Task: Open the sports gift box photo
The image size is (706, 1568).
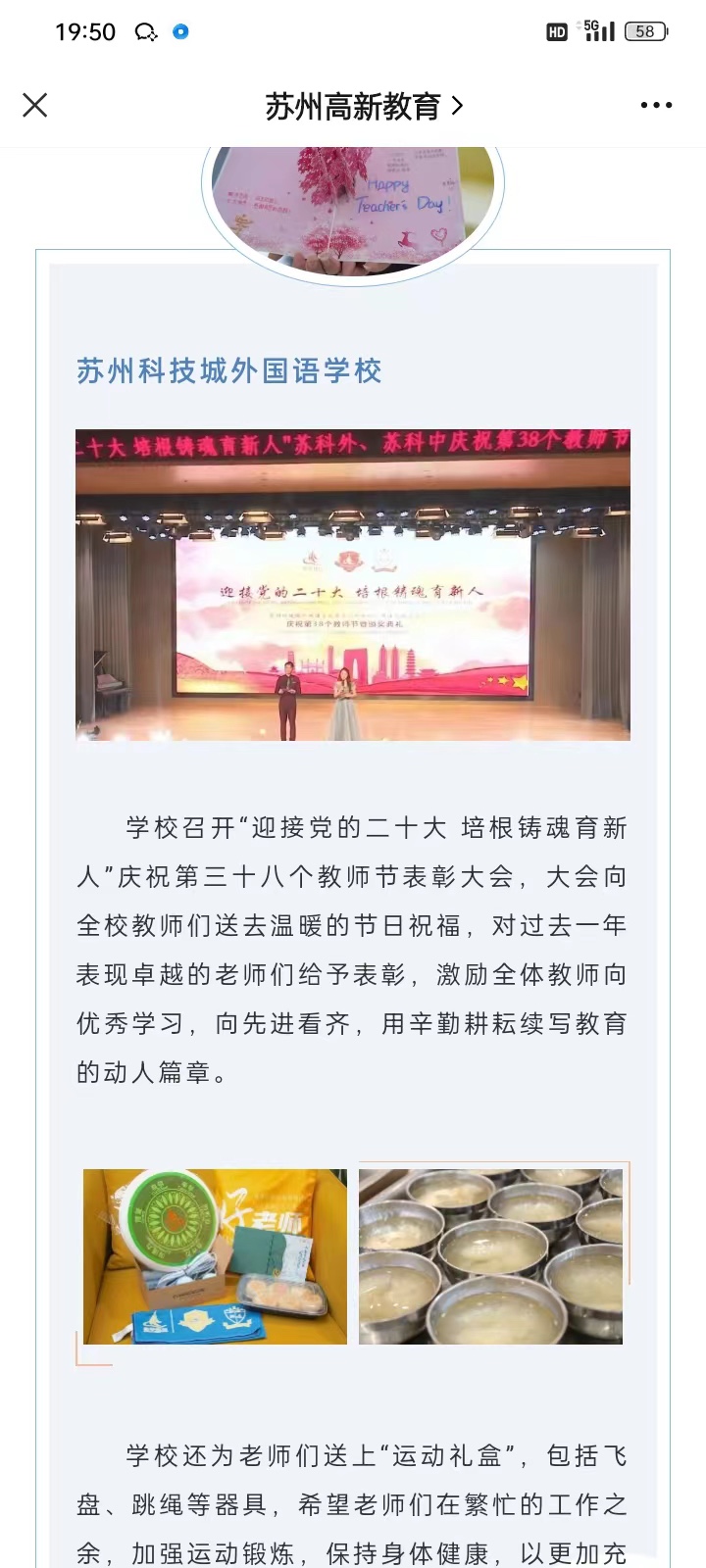Action: (215, 1256)
